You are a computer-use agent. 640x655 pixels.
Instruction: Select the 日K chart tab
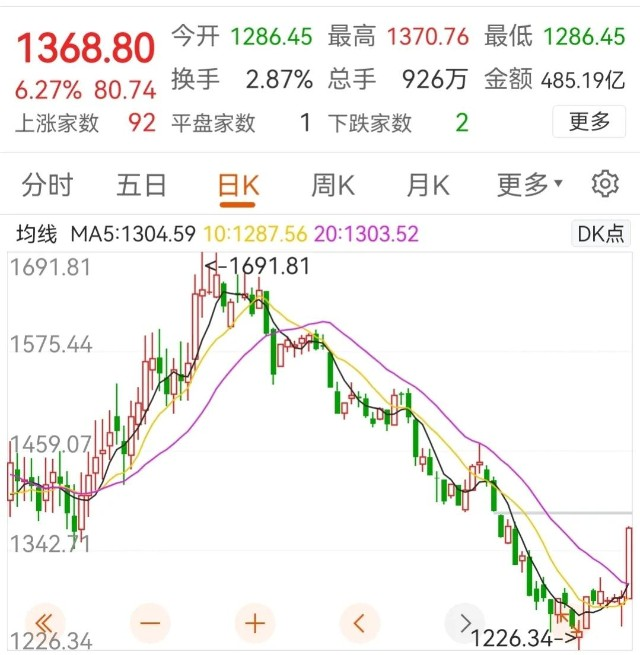pyautogui.click(x=238, y=185)
